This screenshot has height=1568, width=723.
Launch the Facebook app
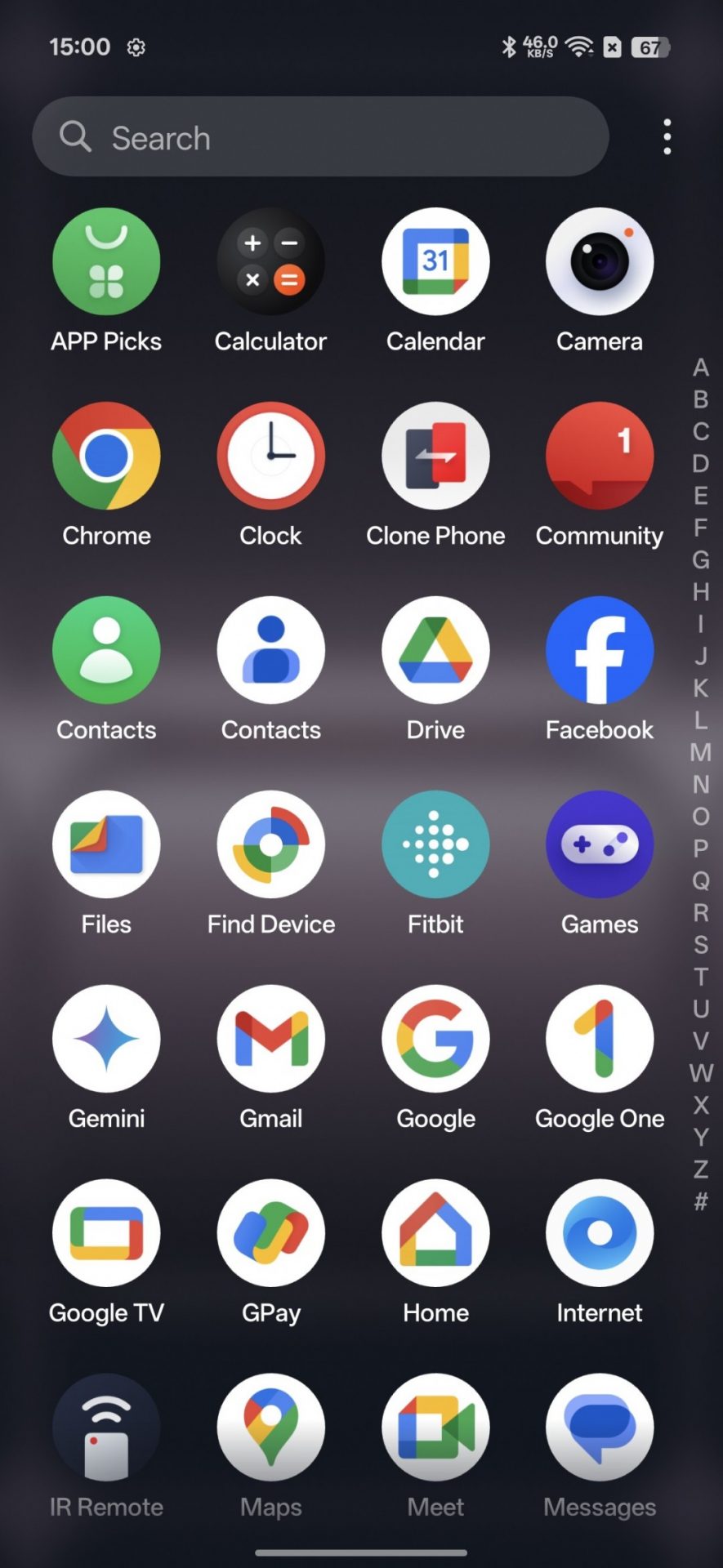tap(600, 650)
